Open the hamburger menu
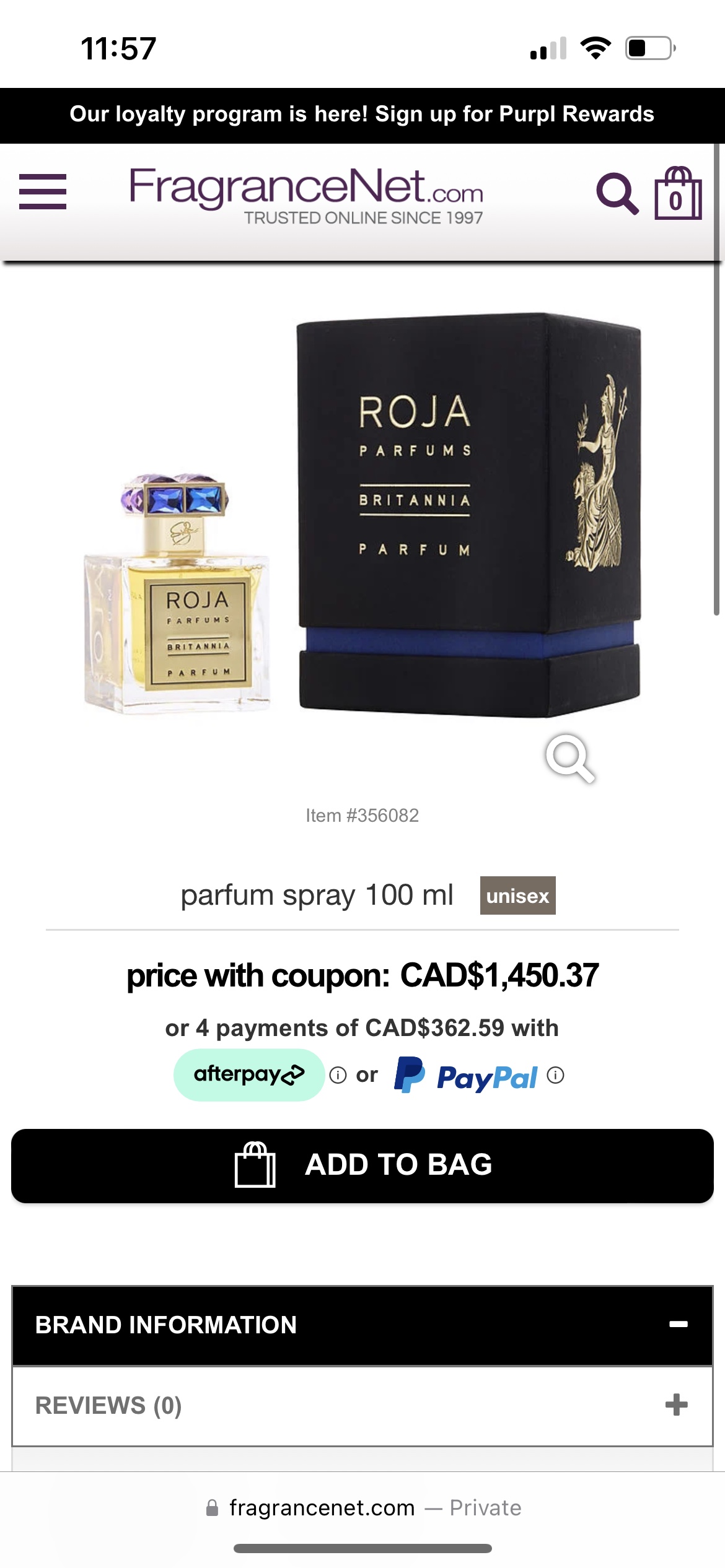Screen dimensions: 725x1568 click(x=42, y=192)
